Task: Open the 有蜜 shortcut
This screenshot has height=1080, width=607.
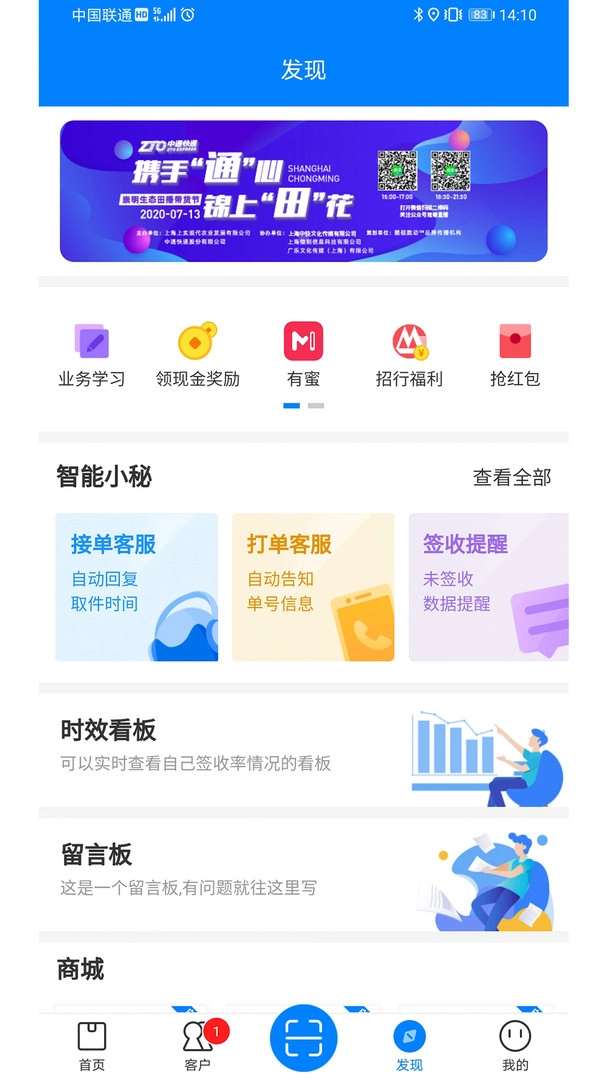Action: tap(303, 354)
